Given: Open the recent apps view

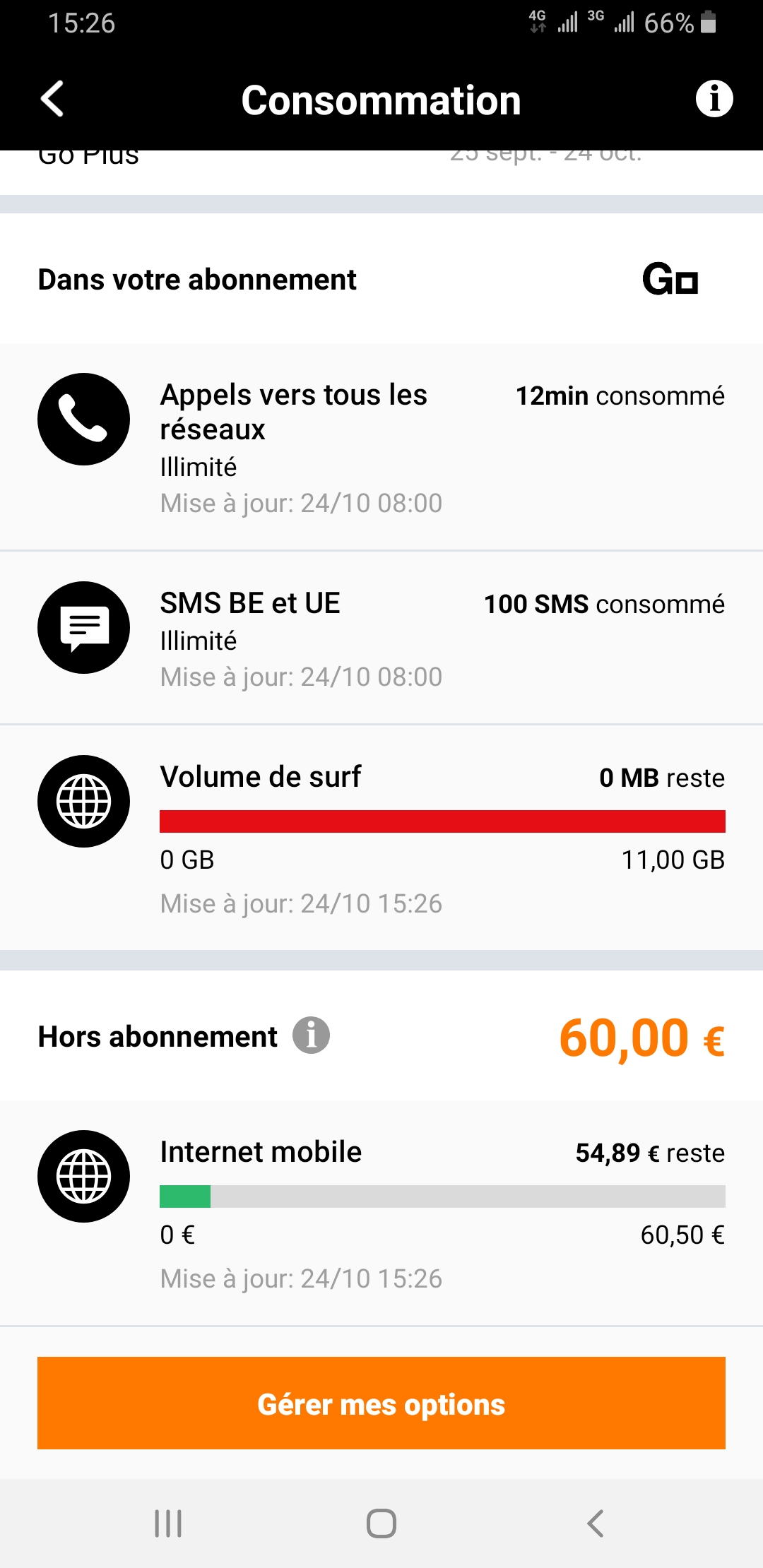Looking at the screenshot, I should click(x=168, y=1524).
